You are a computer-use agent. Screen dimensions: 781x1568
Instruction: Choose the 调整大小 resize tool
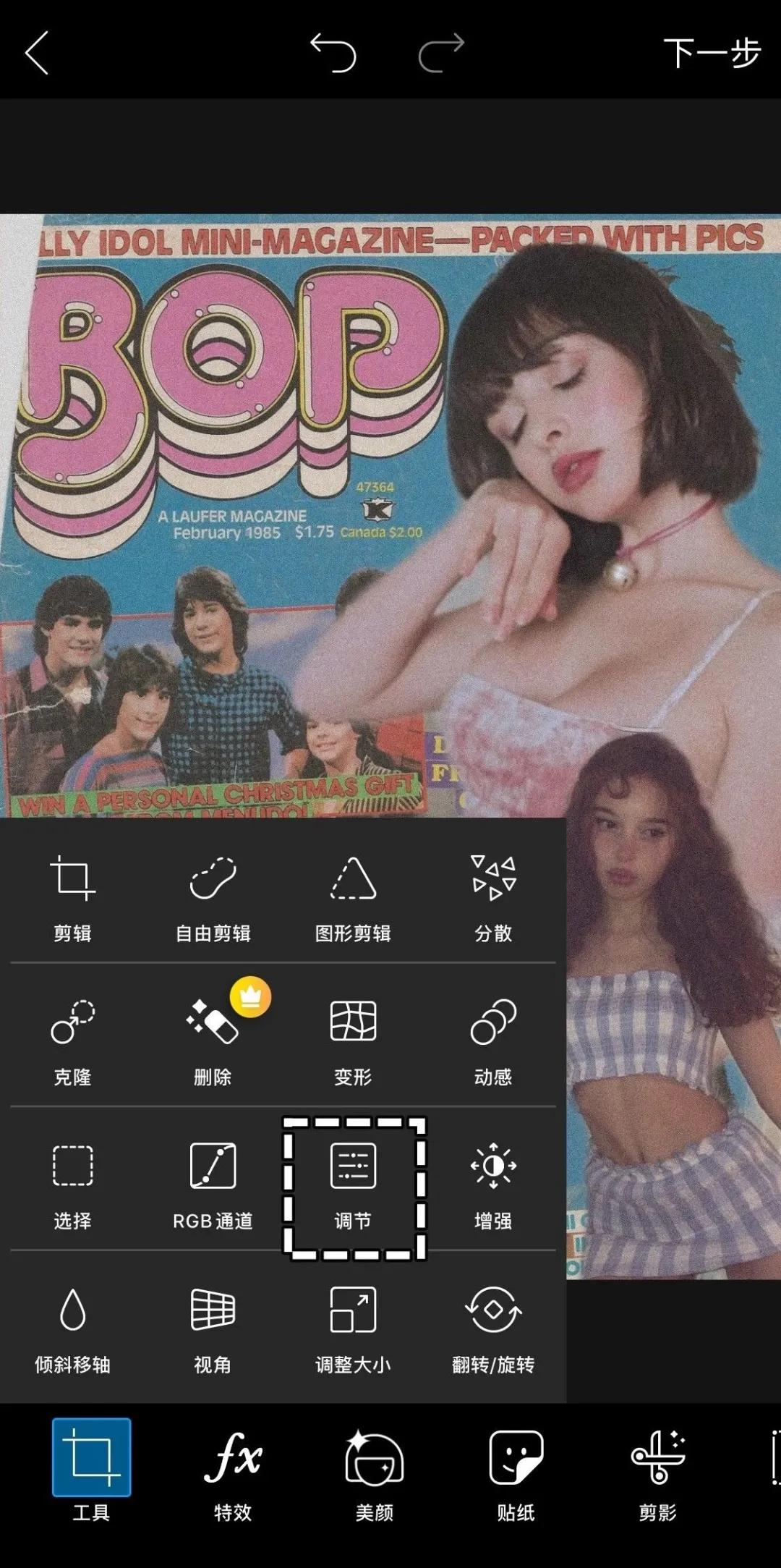[353, 1328]
